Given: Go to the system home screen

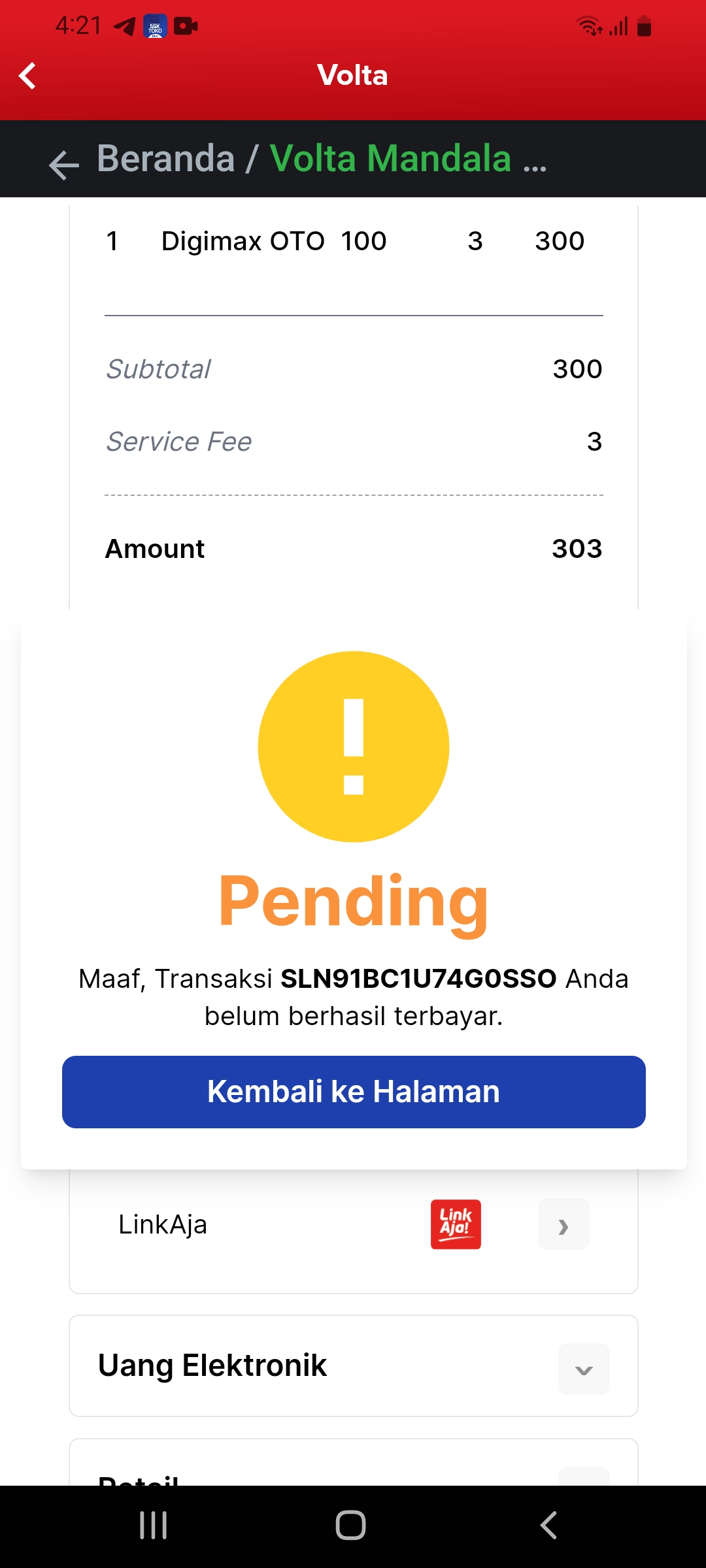Looking at the screenshot, I should (351, 1526).
